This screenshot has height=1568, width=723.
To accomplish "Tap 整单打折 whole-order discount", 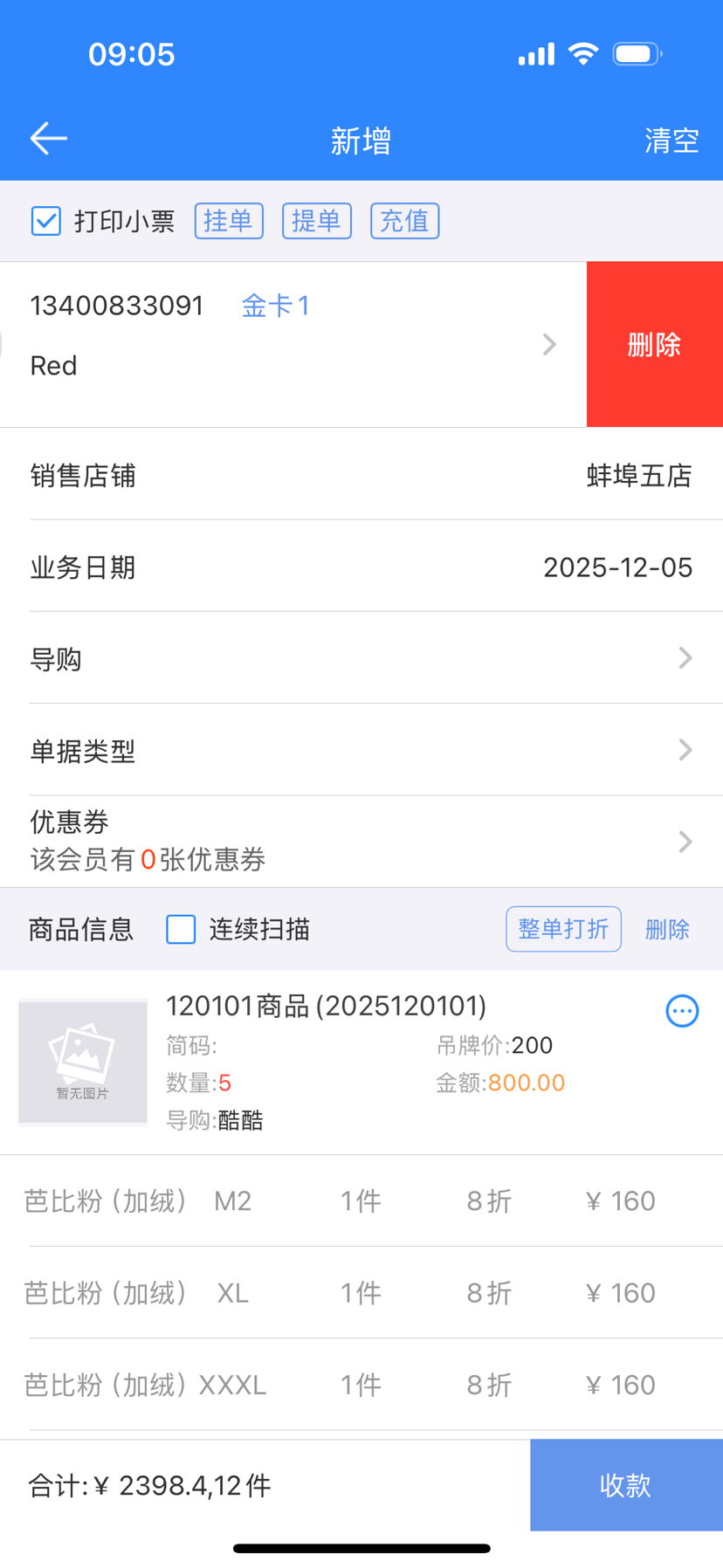I will tap(563, 929).
